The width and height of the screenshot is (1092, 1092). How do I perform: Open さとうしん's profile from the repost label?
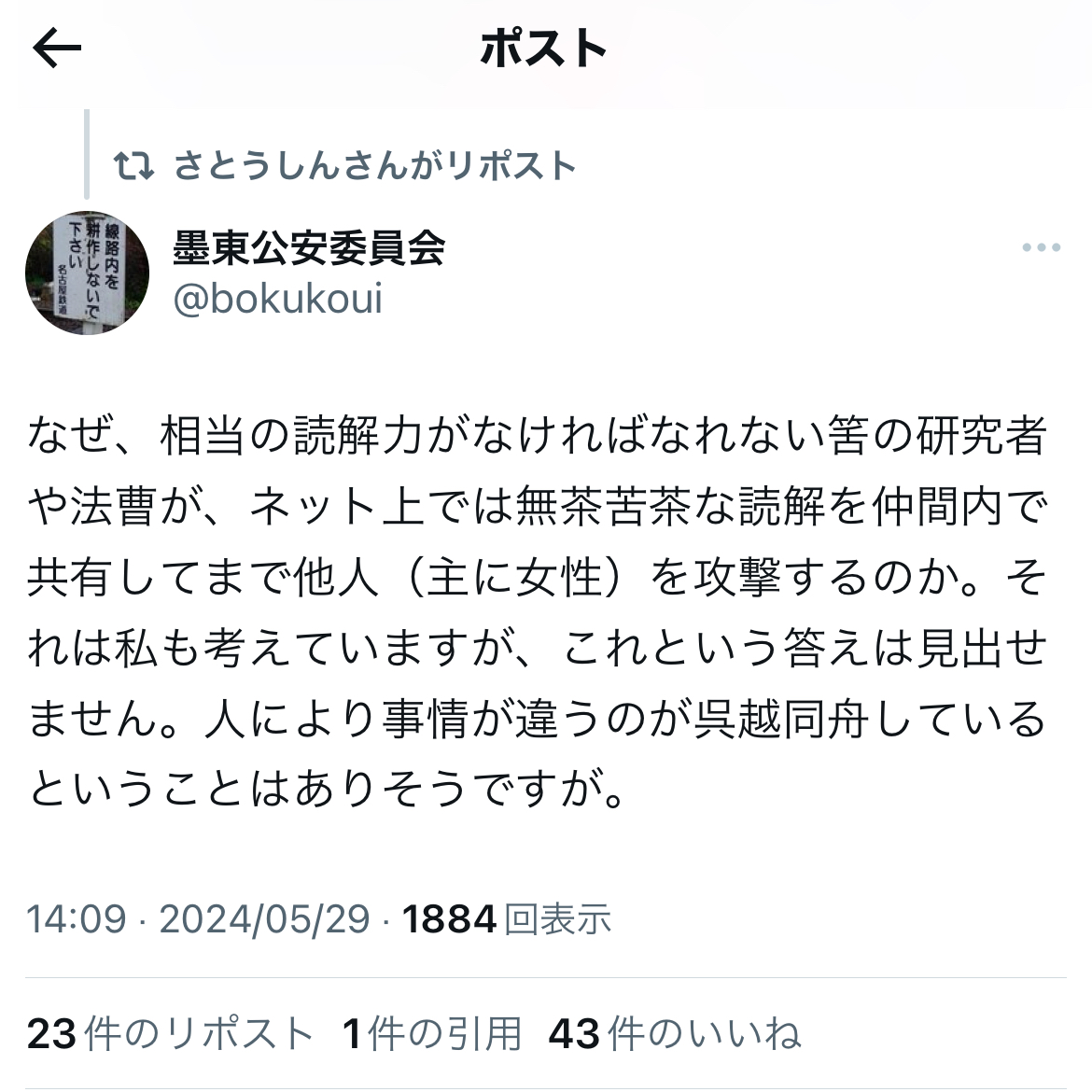tap(373, 166)
